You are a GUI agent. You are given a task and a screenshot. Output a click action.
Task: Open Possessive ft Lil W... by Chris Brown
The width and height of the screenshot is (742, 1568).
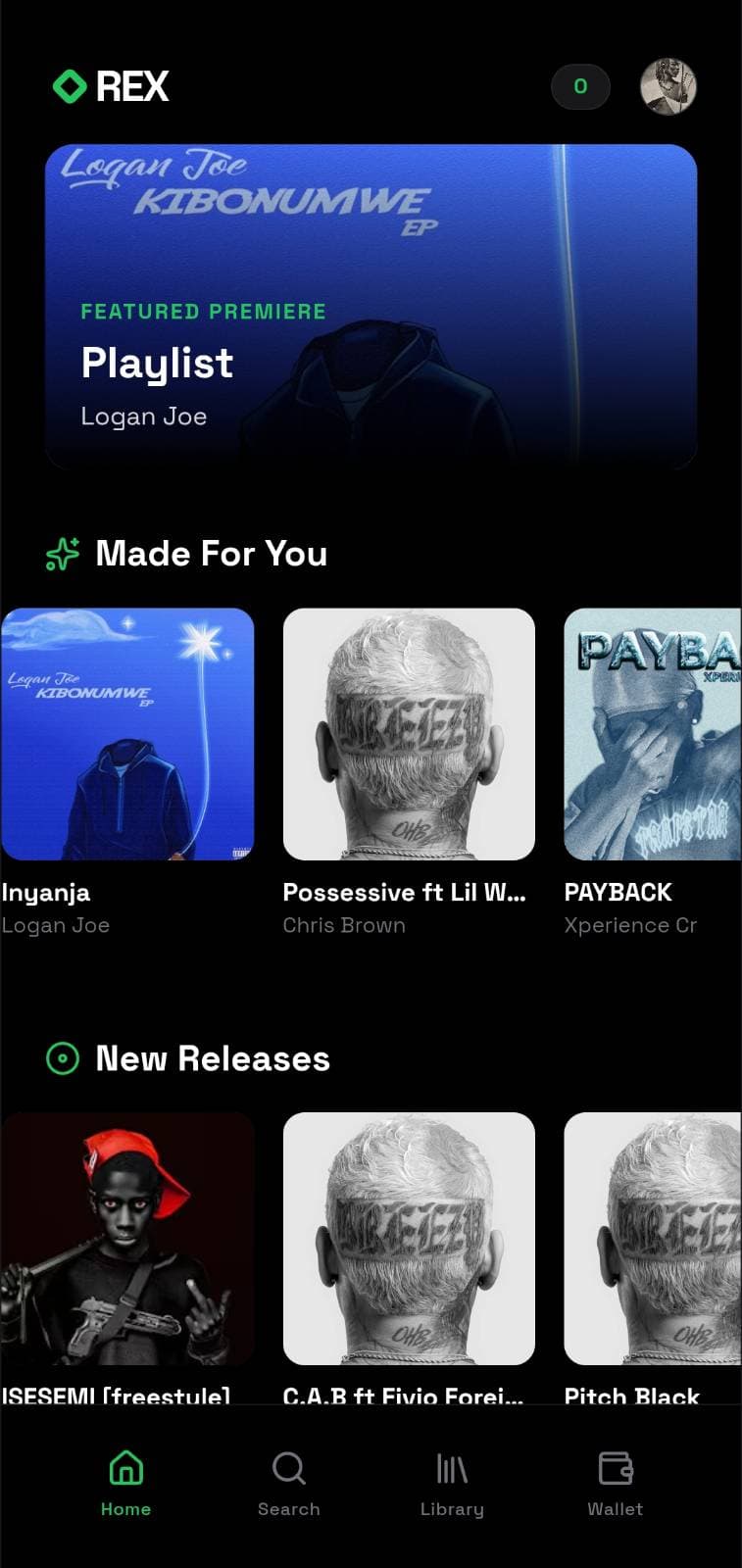click(x=409, y=734)
